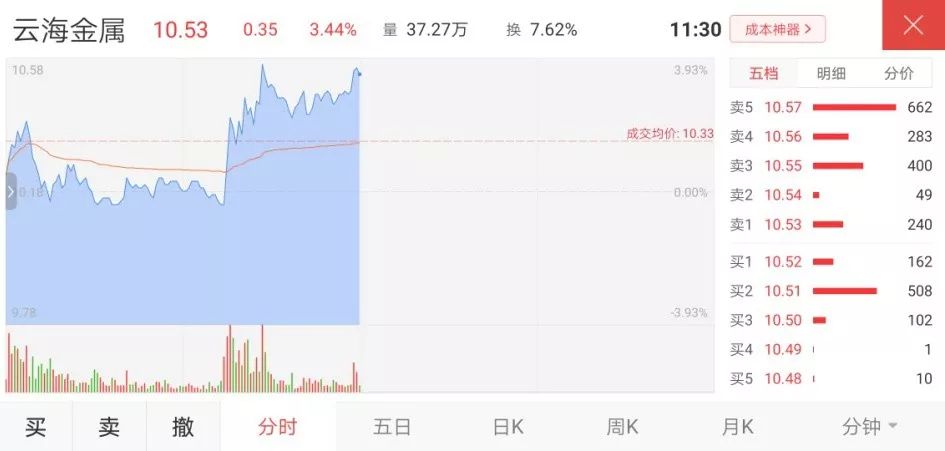Switch to the 周K weekly chart
The image size is (945, 451).
(622, 427)
